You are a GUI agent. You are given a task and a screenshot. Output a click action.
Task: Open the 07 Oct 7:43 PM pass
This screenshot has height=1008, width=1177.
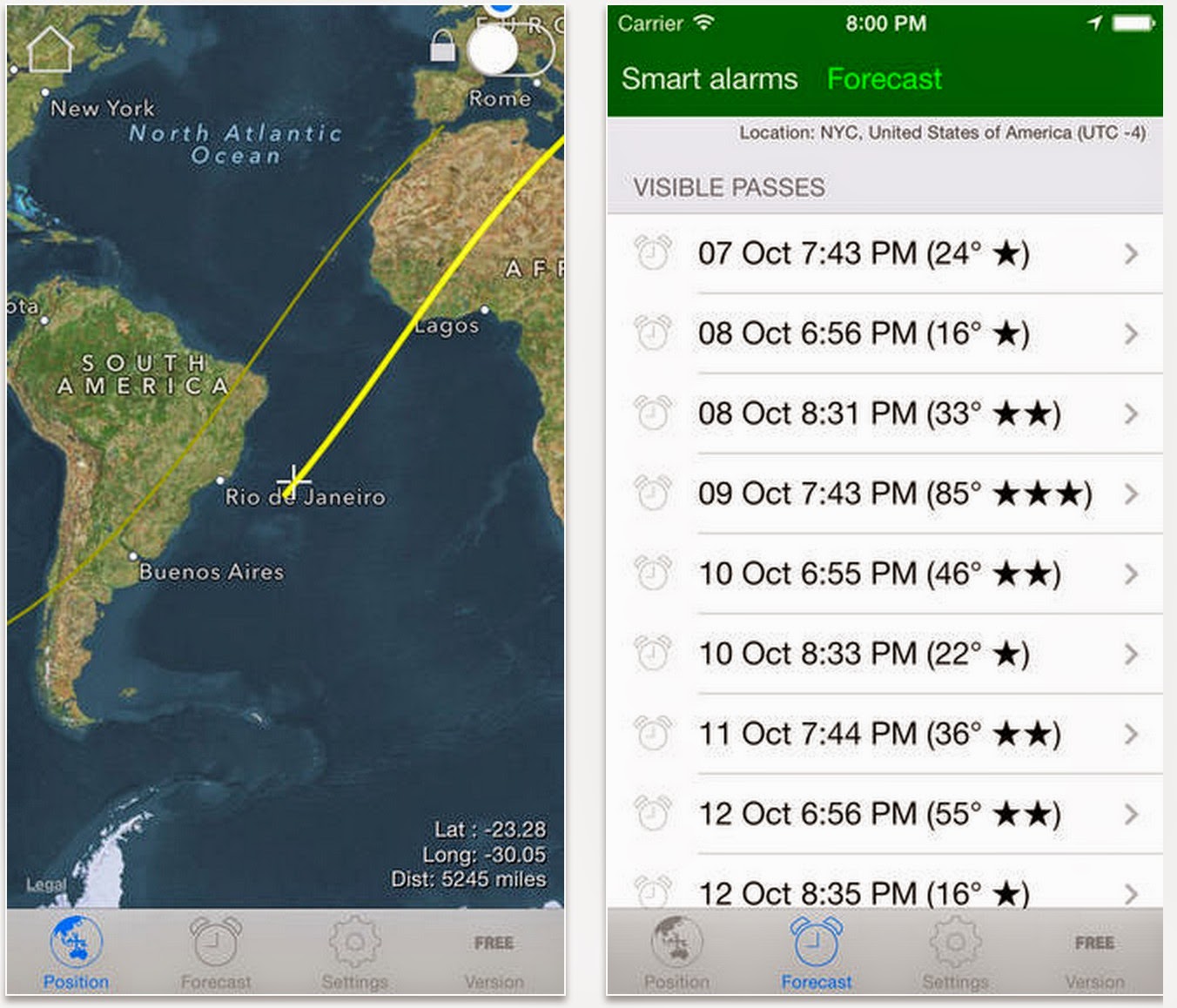(x=884, y=254)
